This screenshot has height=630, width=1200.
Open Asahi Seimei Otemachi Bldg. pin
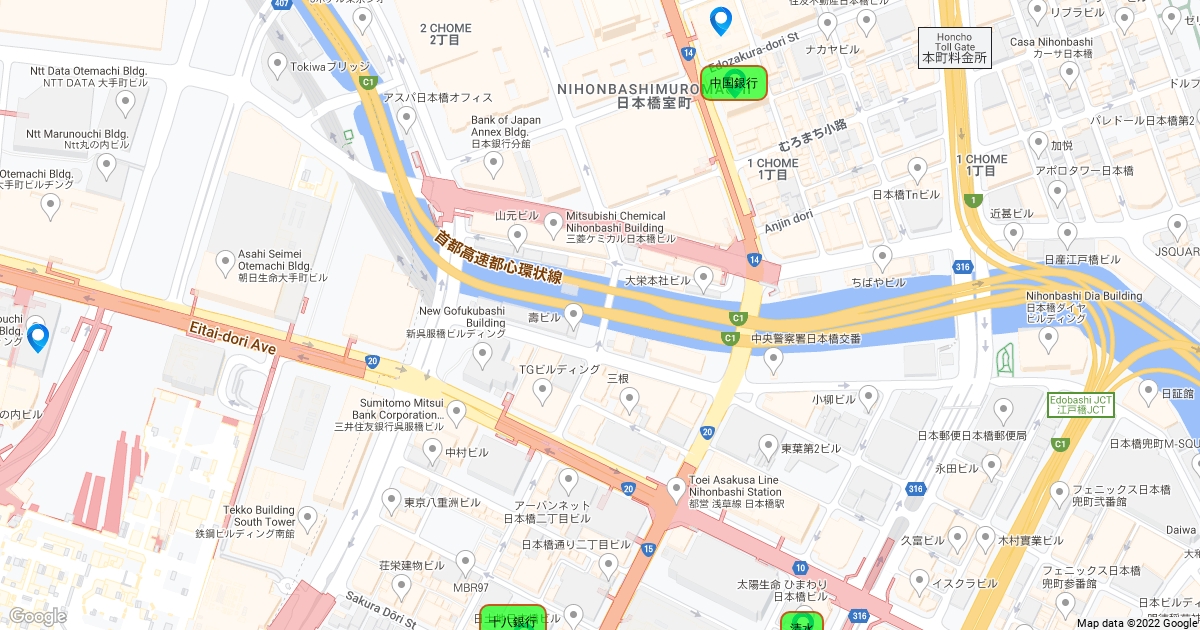pyautogui.click(x=225, y=263)
